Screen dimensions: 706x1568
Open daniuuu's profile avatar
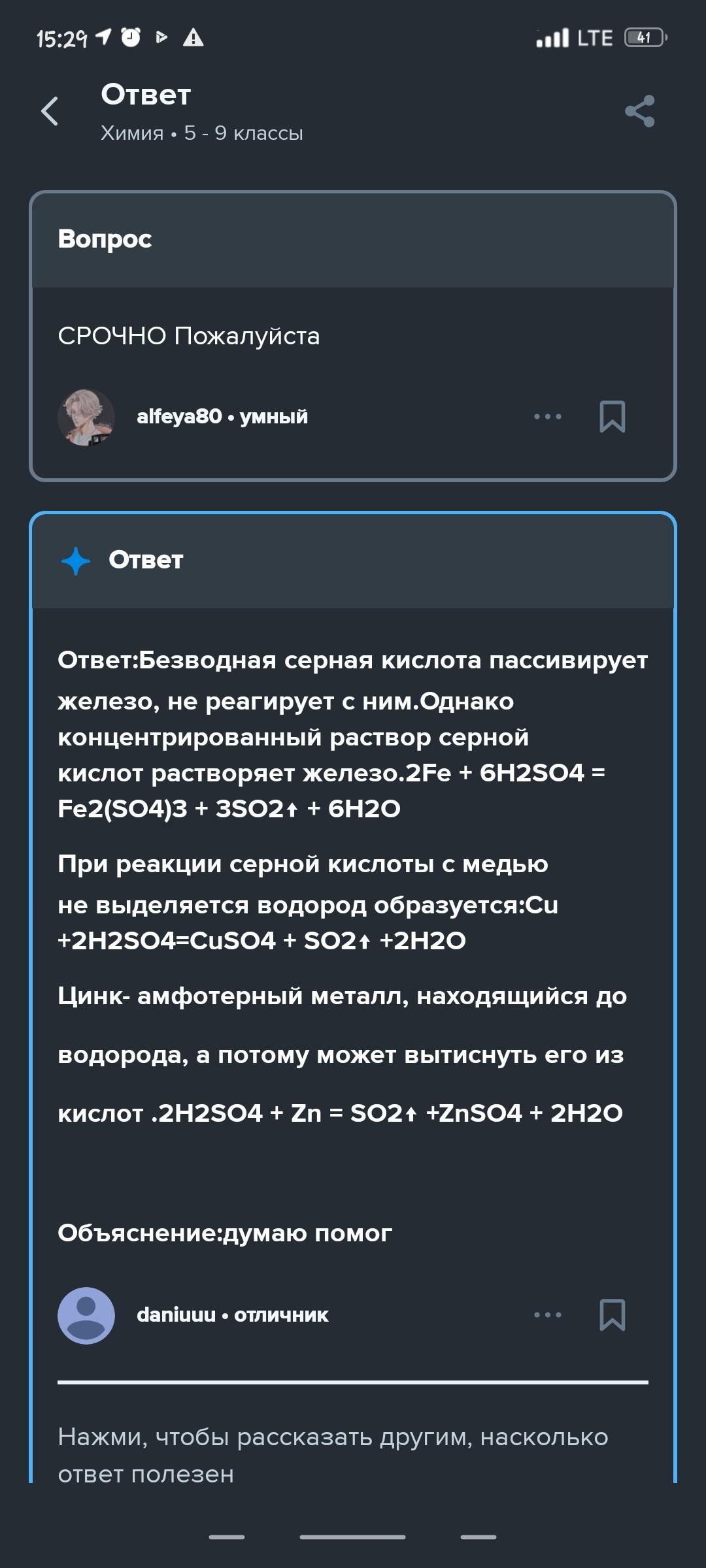[x=86, y=1315]
